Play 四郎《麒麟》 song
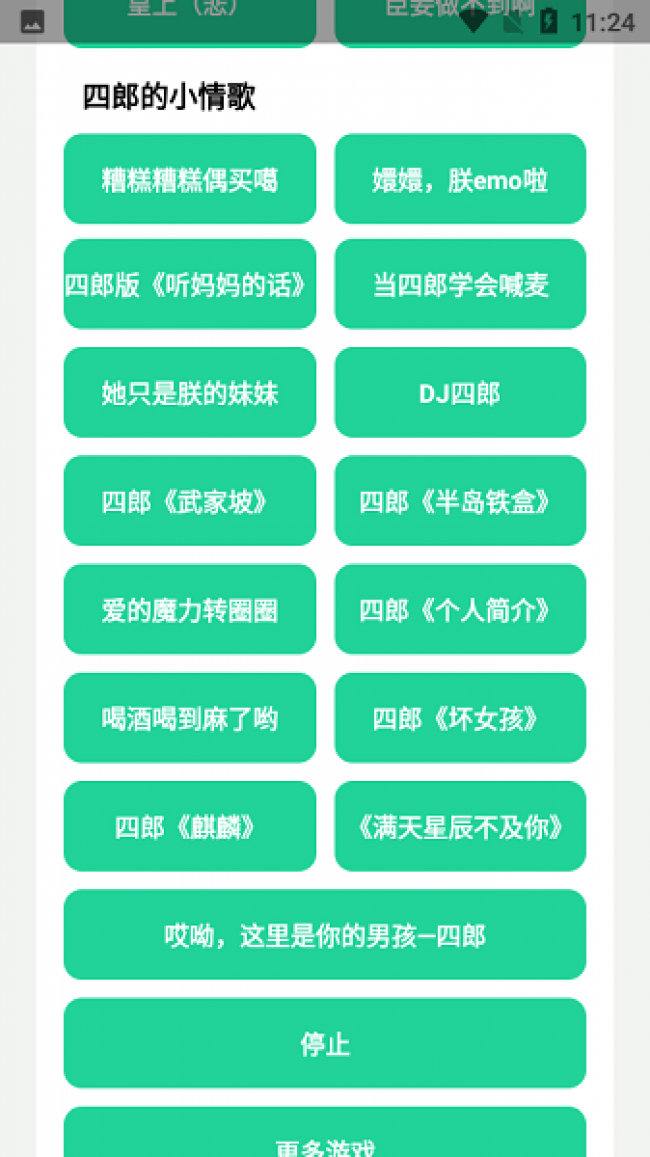Screen dimensions: 650x1157 pos(190,826)
